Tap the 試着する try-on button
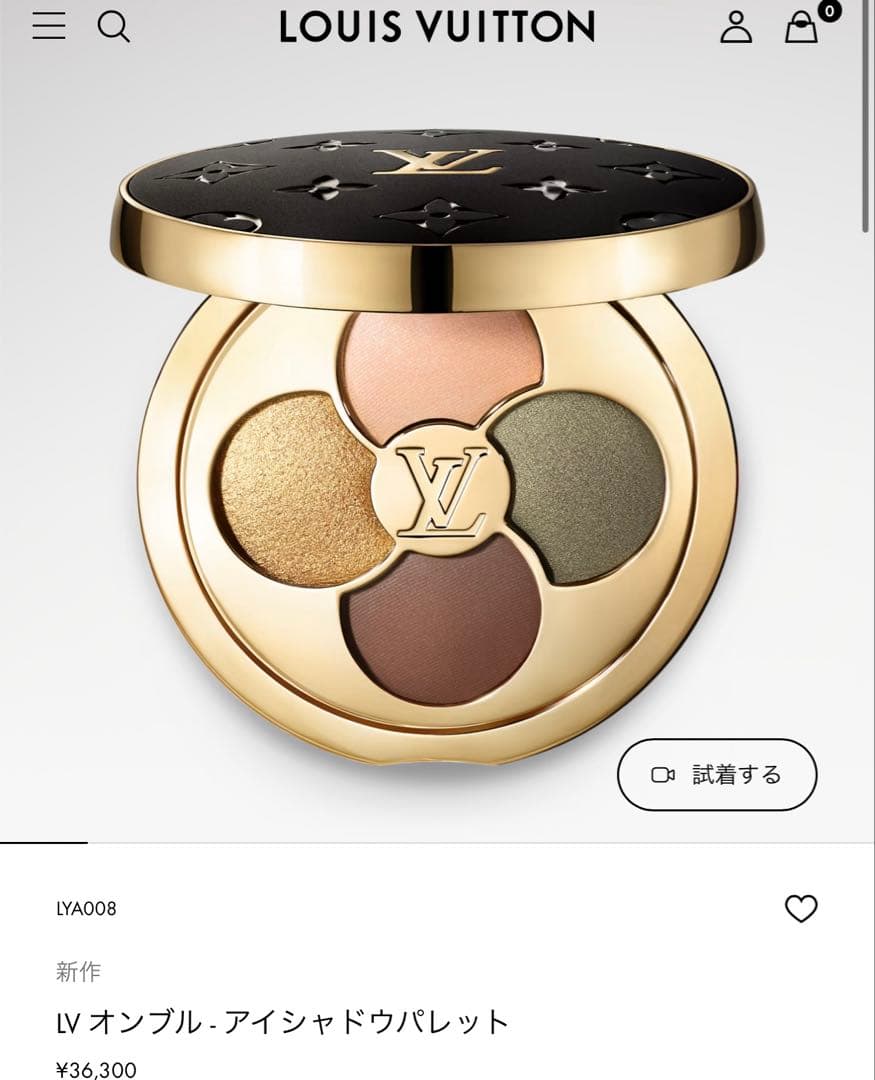 coord(716,774)
